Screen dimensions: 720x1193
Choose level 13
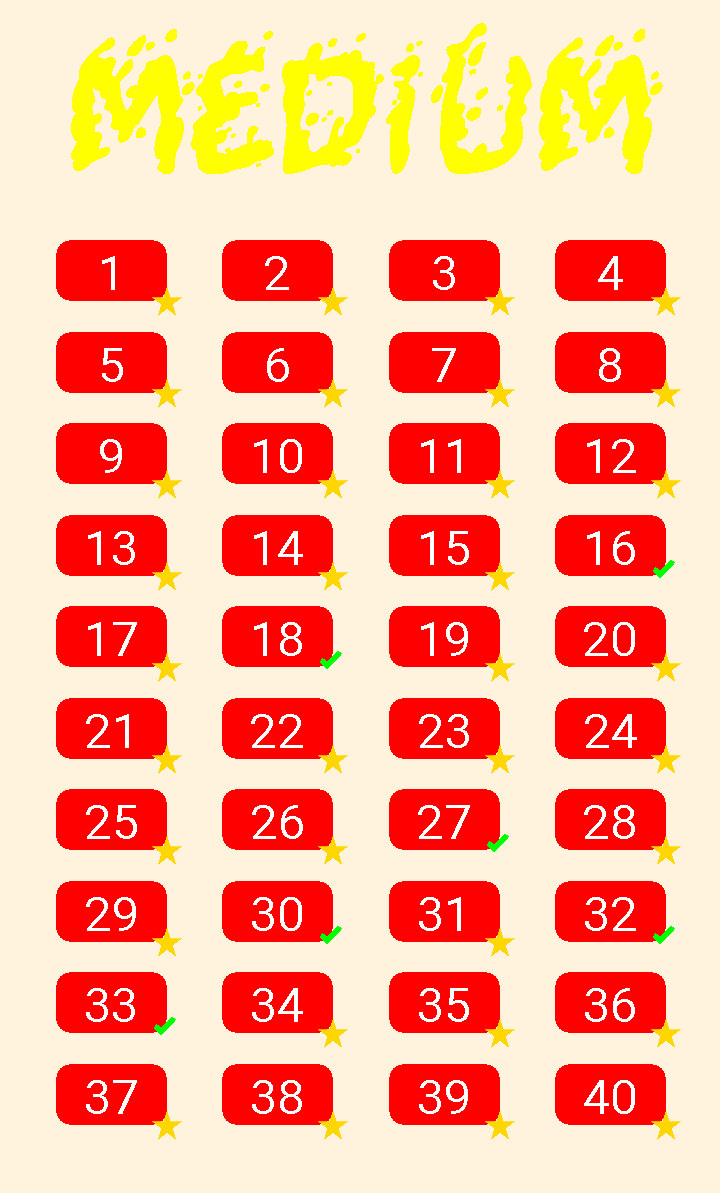[x=111, y=546]
